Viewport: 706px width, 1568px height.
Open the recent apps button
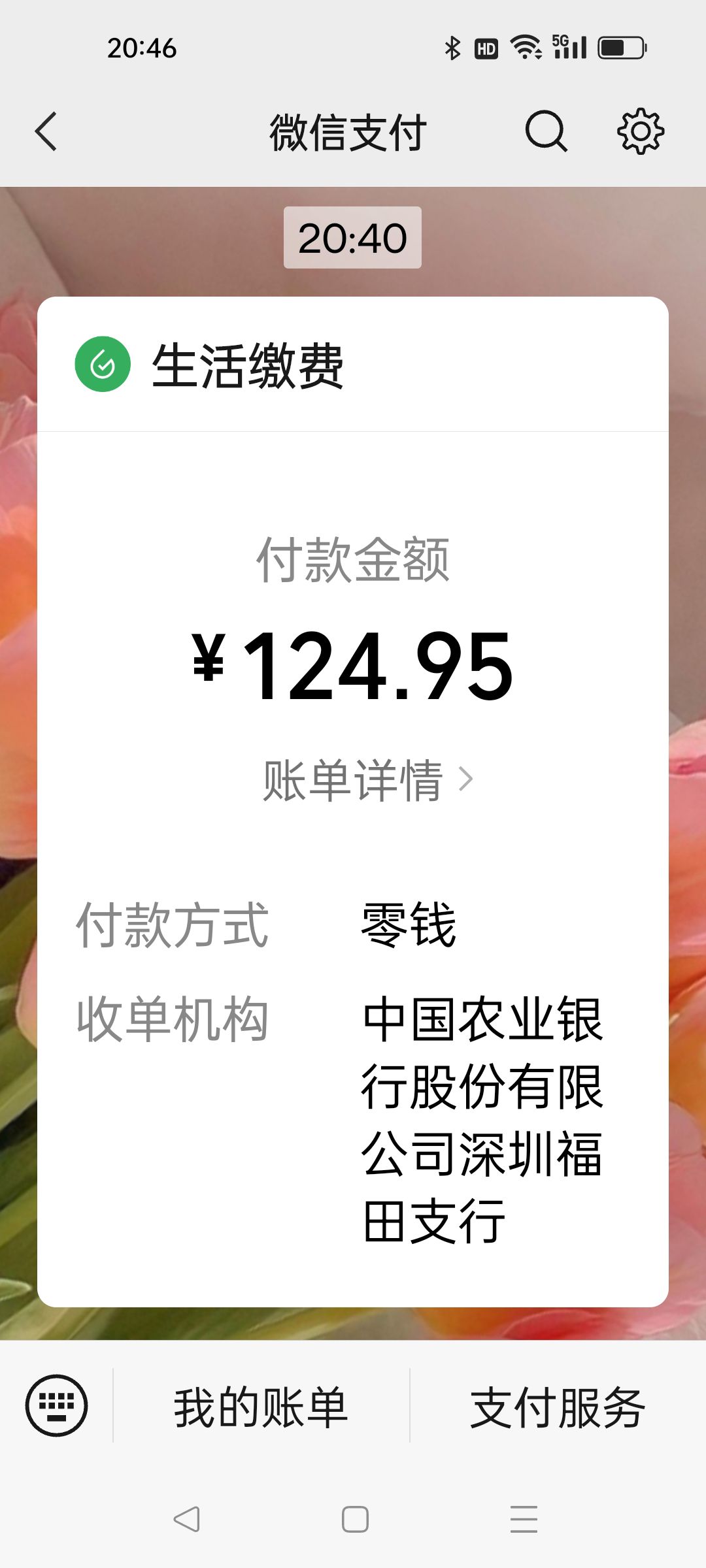click(x=524, y=1519)
